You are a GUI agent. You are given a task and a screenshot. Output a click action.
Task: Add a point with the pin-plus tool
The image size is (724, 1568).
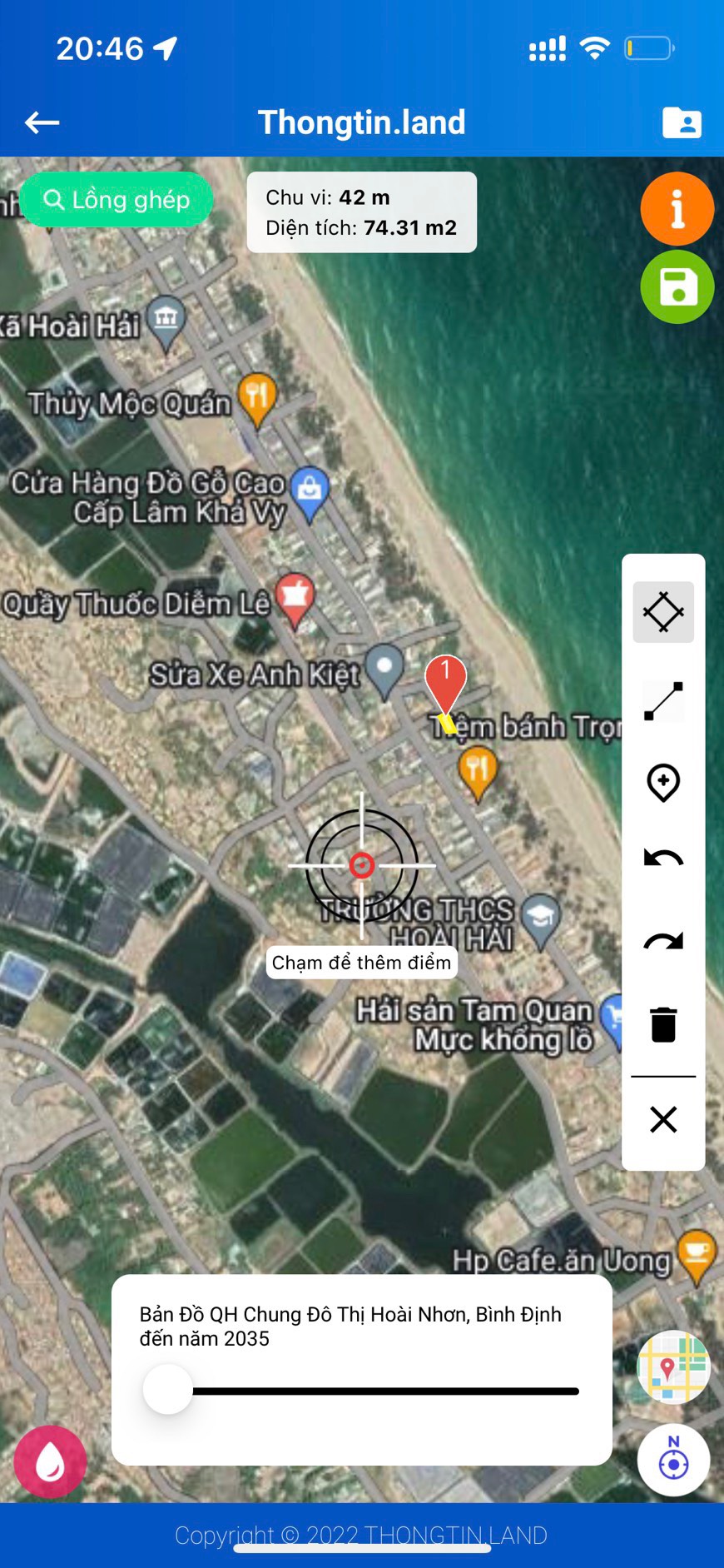tap(663, 783)
